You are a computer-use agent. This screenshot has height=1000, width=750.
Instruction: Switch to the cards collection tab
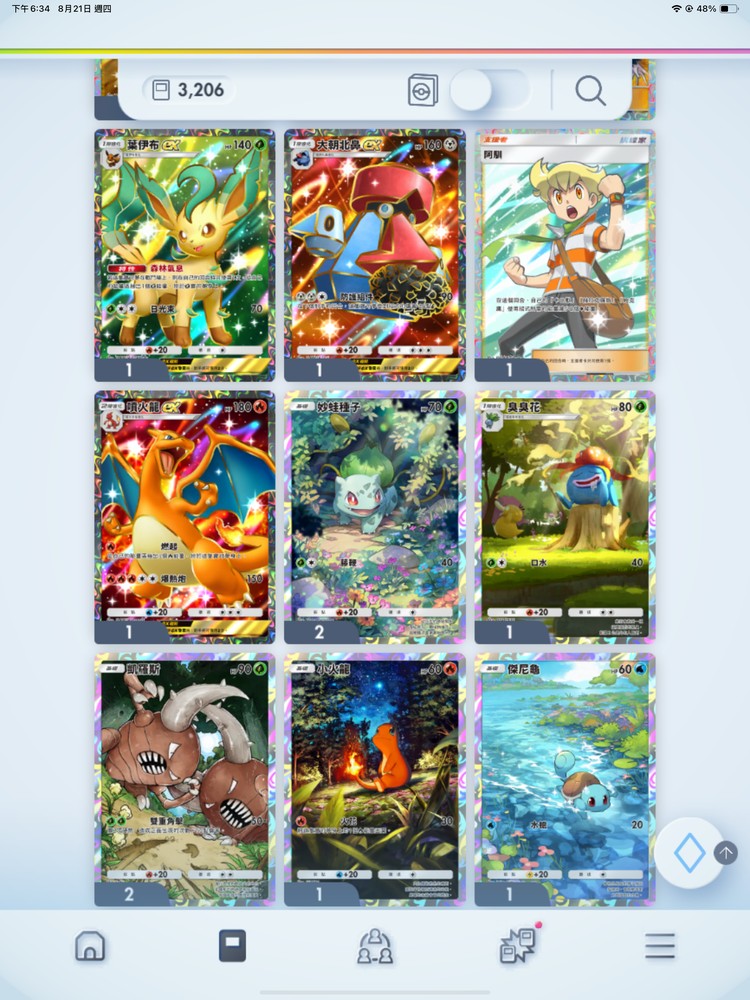click(232, 945)
